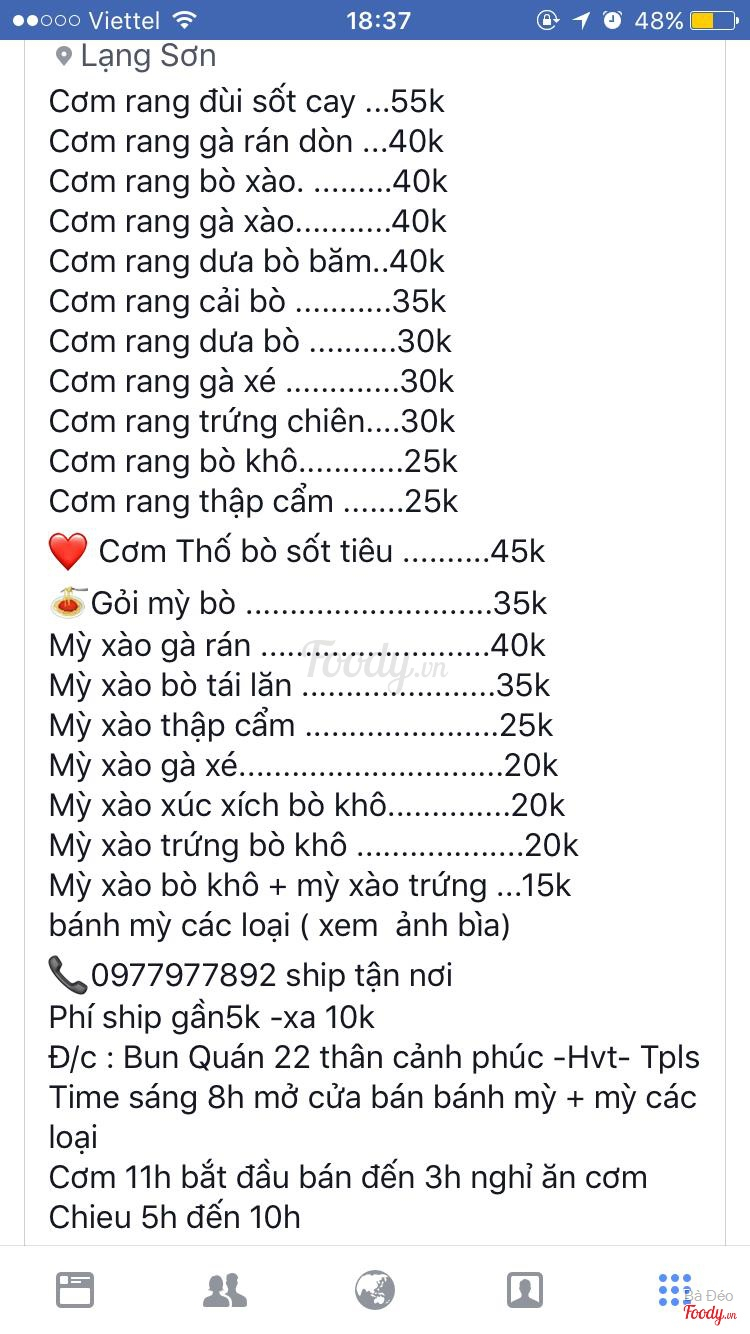
Task: Switch to the News Feed tab
Action: [x=75, y=1290]
